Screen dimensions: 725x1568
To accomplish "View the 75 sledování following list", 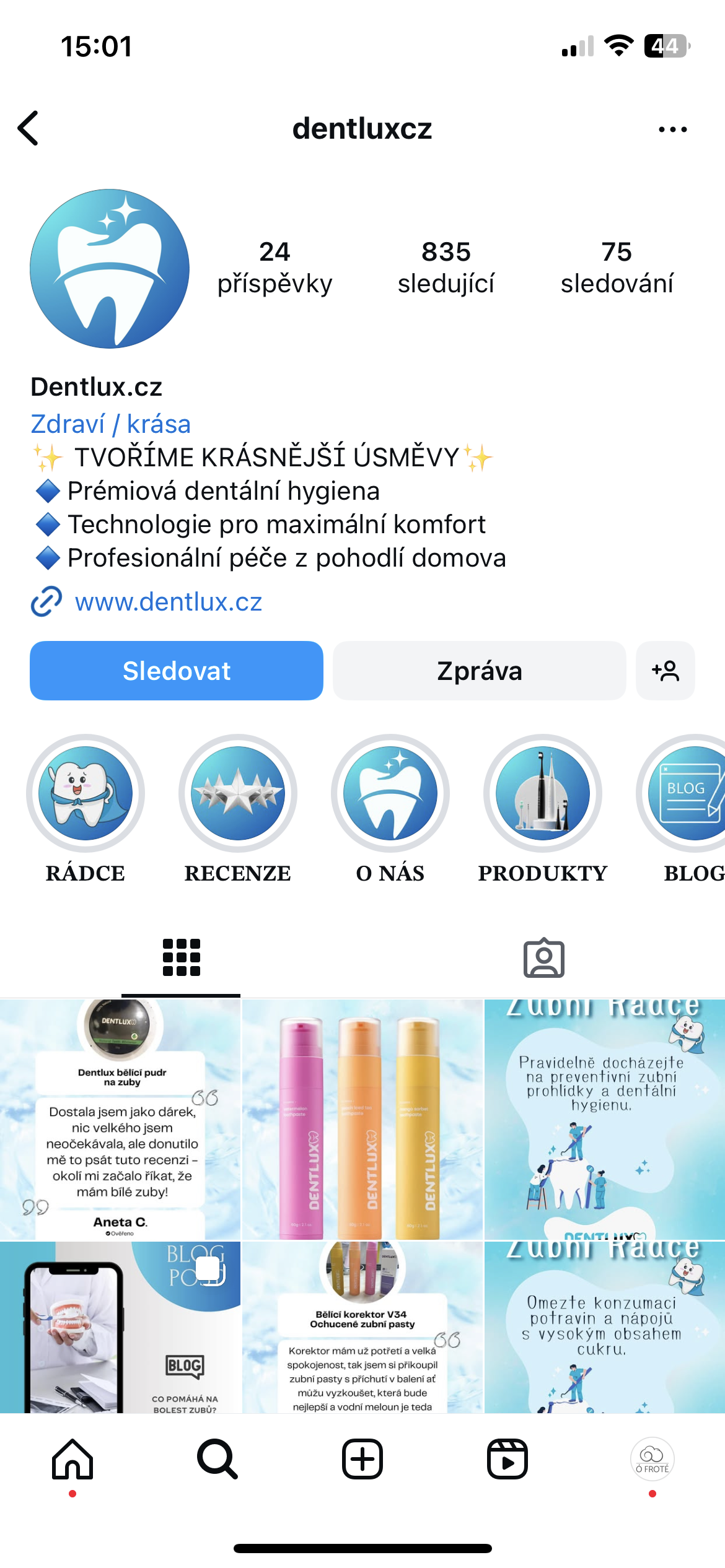I will point(617,268).
